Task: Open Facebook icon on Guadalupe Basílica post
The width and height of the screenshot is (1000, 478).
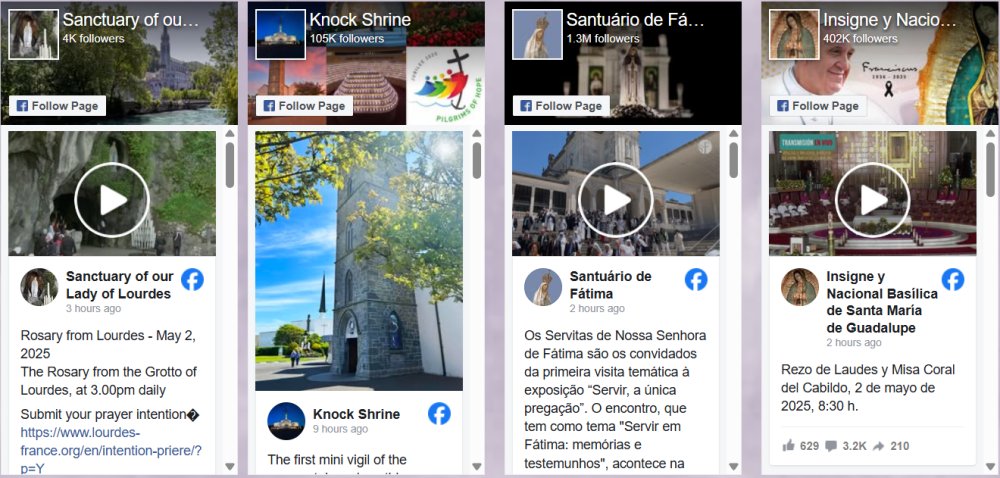Action: (x=953, y=279)
